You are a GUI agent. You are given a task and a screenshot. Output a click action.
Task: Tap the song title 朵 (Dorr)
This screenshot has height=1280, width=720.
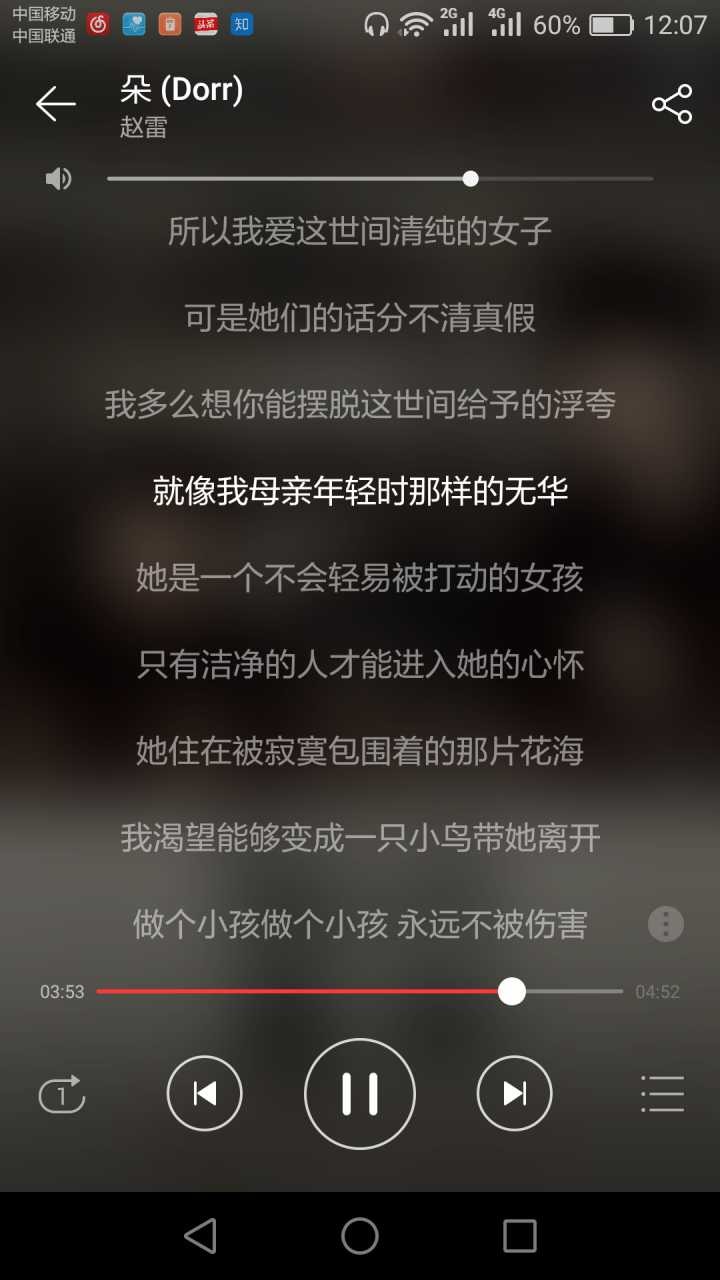click(180, 90)
